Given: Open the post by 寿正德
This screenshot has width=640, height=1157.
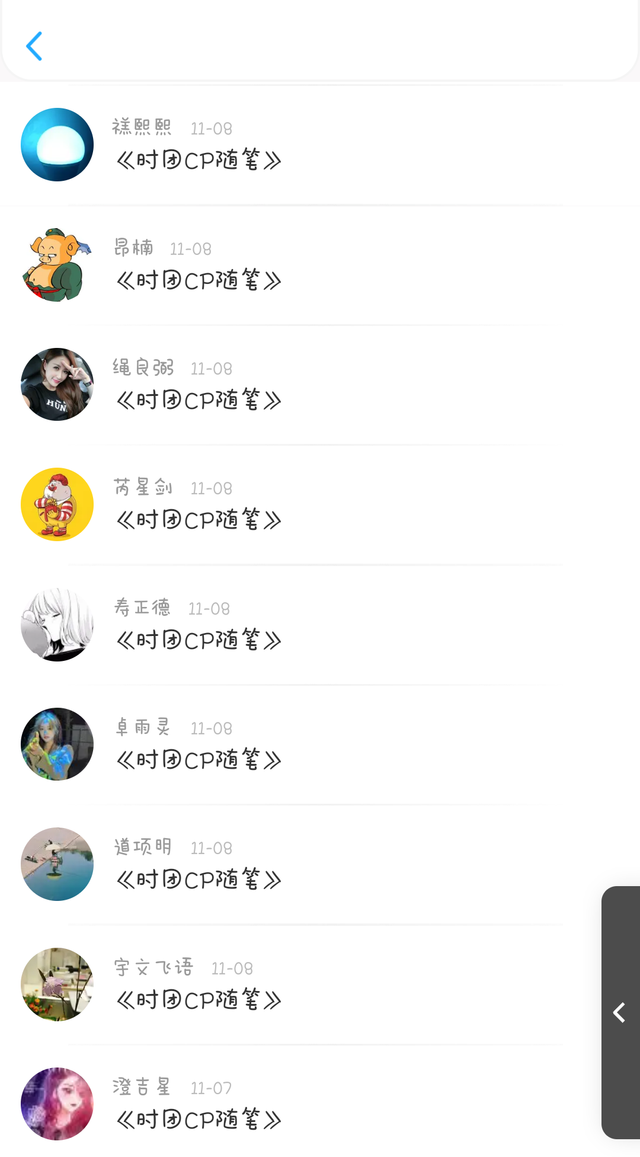Looking at the screenshot, I should pyautogui.click(x=320, y=625).
